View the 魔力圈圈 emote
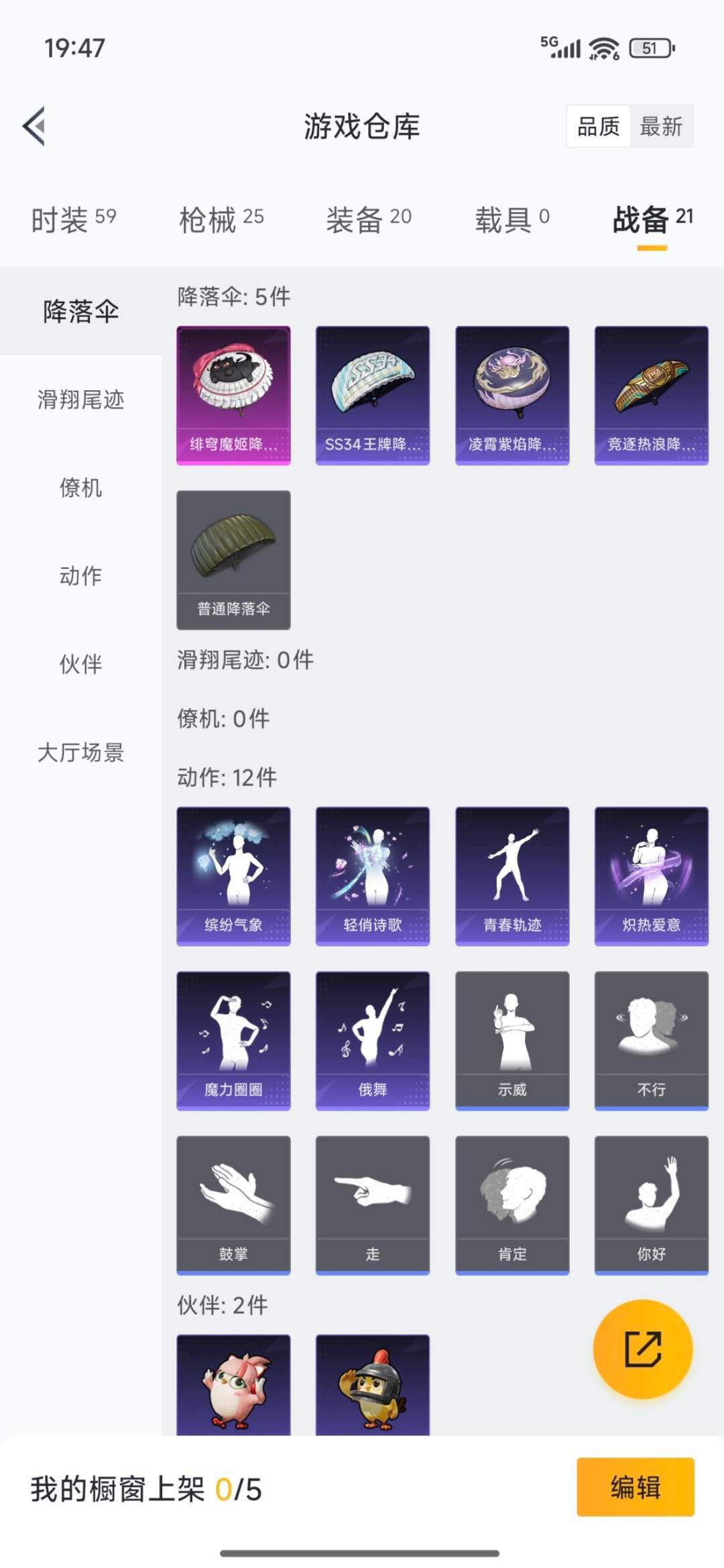724x1568 pixels. (x=233, y=1040)
